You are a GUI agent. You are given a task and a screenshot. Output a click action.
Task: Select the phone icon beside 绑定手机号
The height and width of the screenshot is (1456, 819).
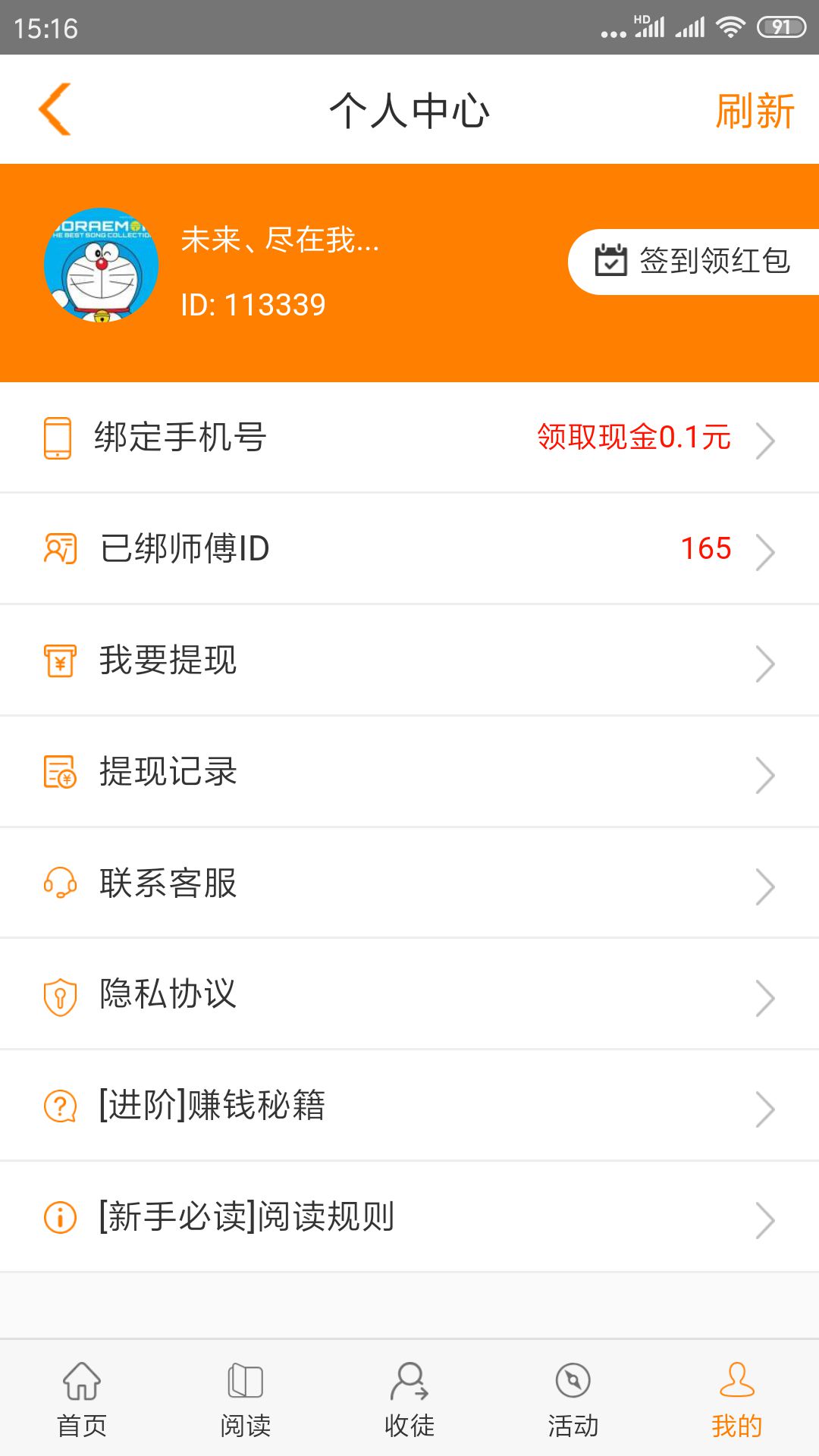(57, 438)
